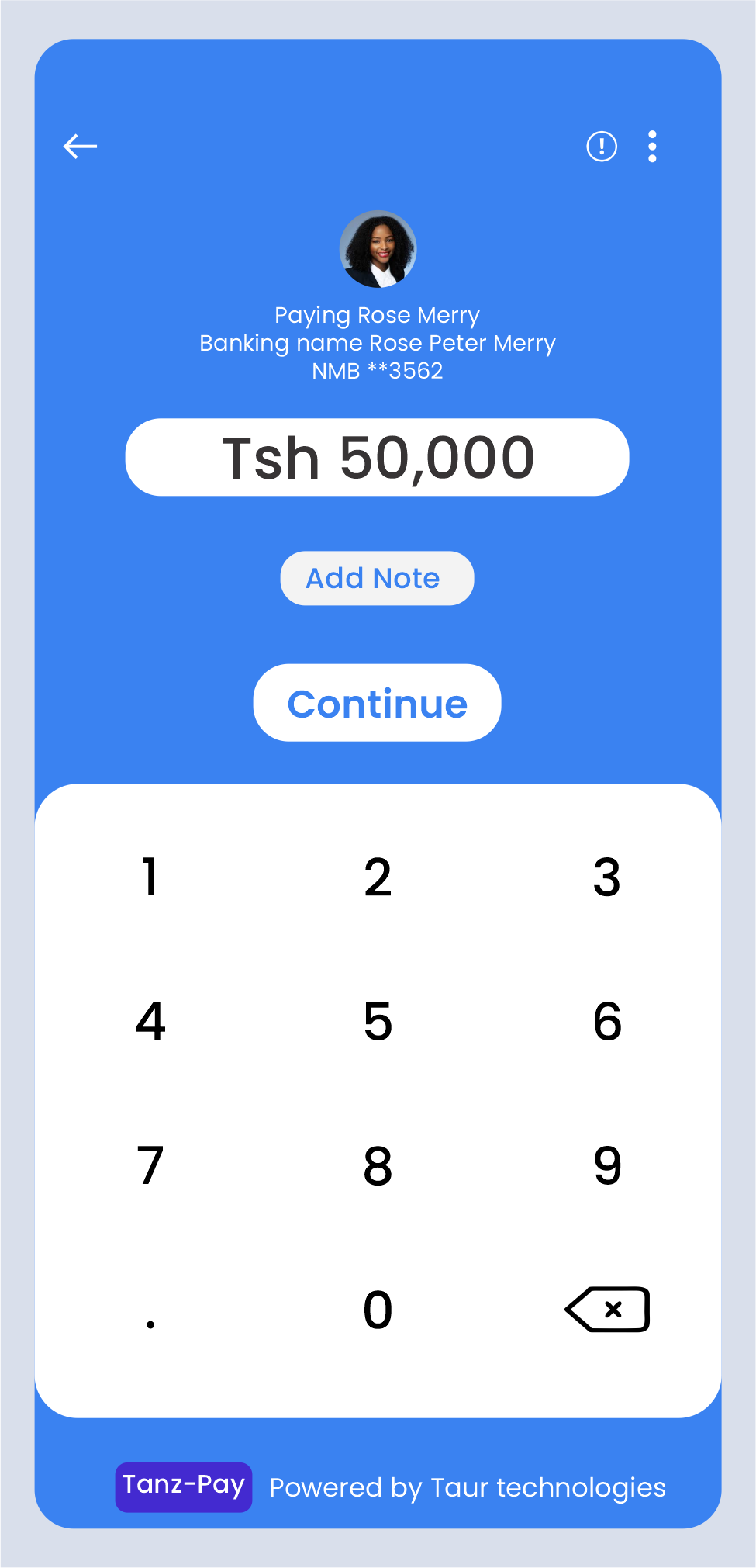756x1568 pixels.
Task: Add a note to the payment
Action: (x=377, y=578)
